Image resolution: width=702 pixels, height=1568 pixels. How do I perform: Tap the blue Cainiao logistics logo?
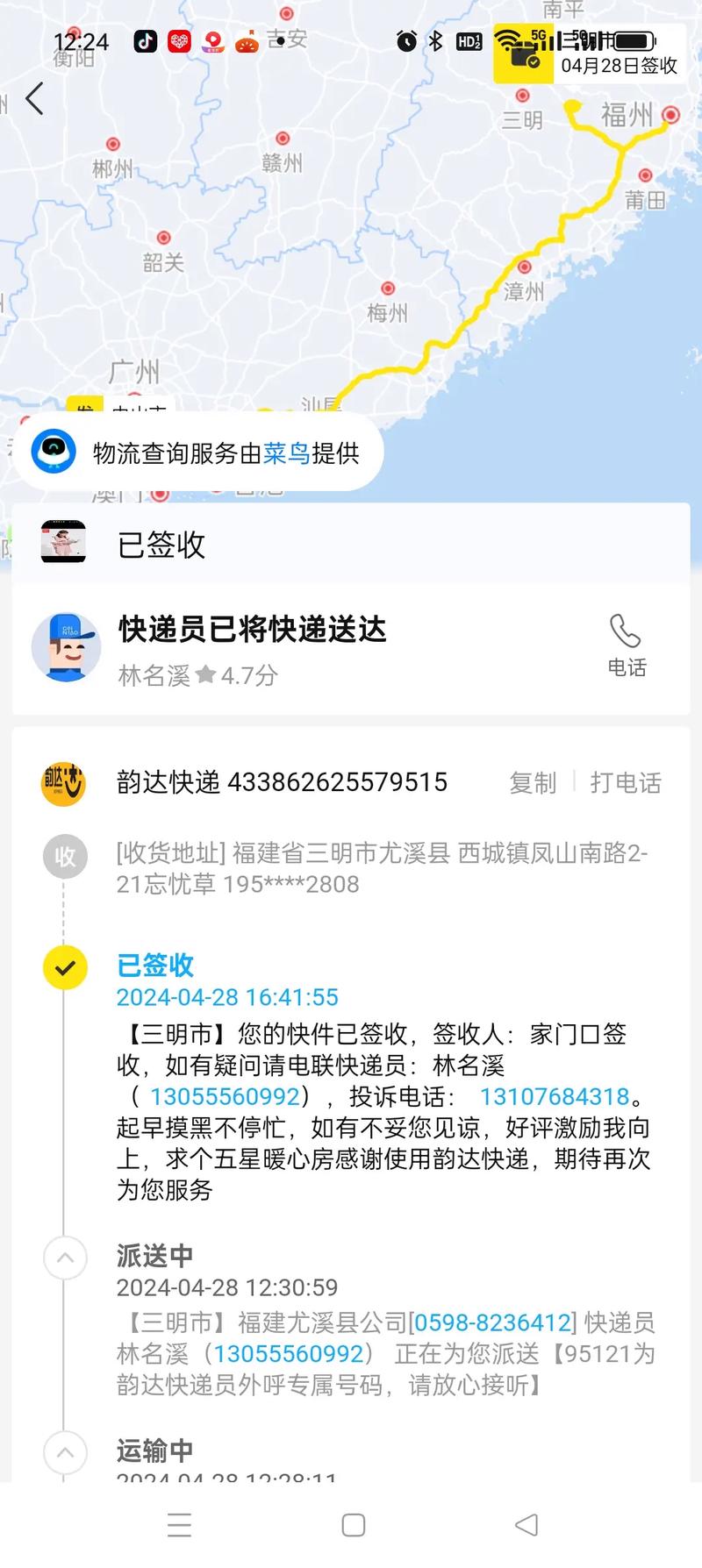[55, 450]
